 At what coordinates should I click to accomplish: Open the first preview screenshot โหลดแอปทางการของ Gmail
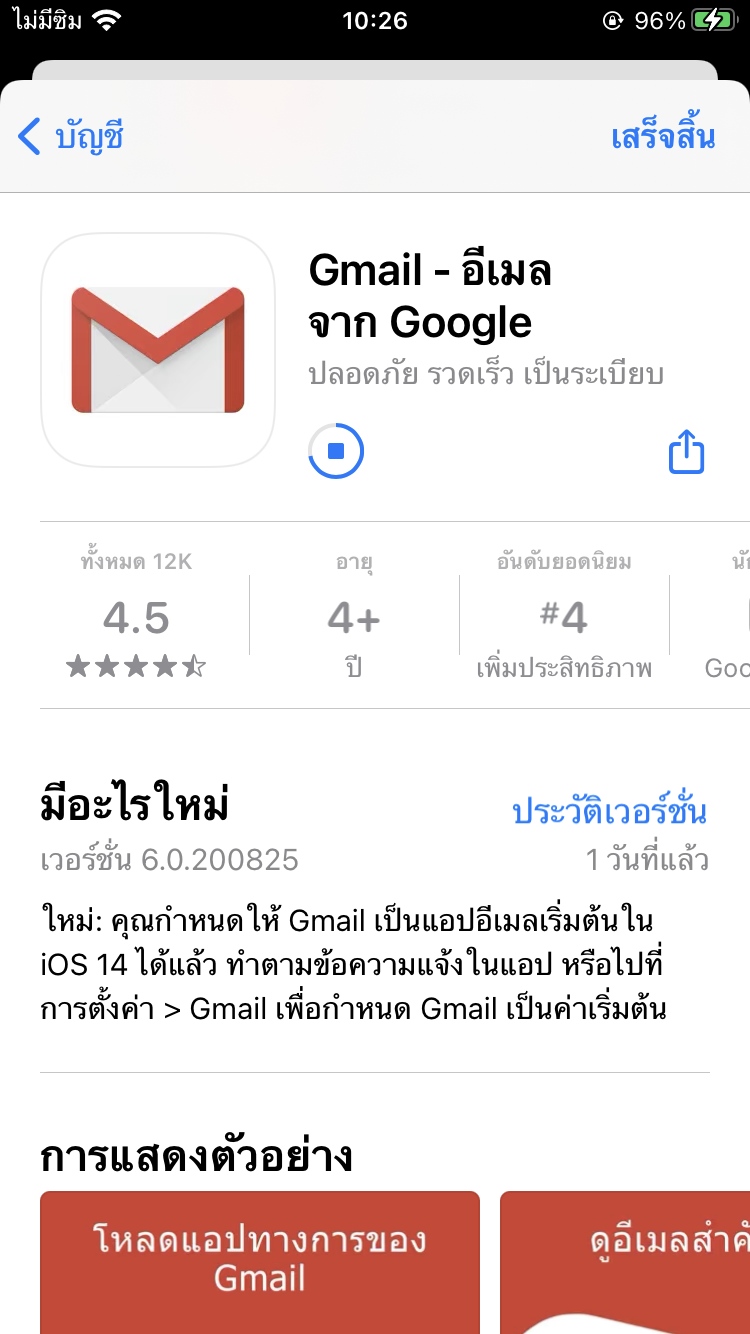tap(260, 1260)
